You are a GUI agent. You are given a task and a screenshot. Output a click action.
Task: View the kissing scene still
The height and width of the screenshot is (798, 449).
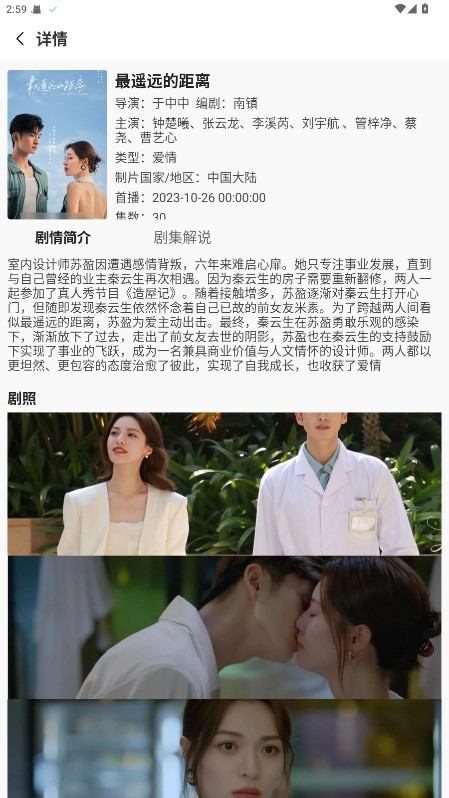tap(224, 627)
